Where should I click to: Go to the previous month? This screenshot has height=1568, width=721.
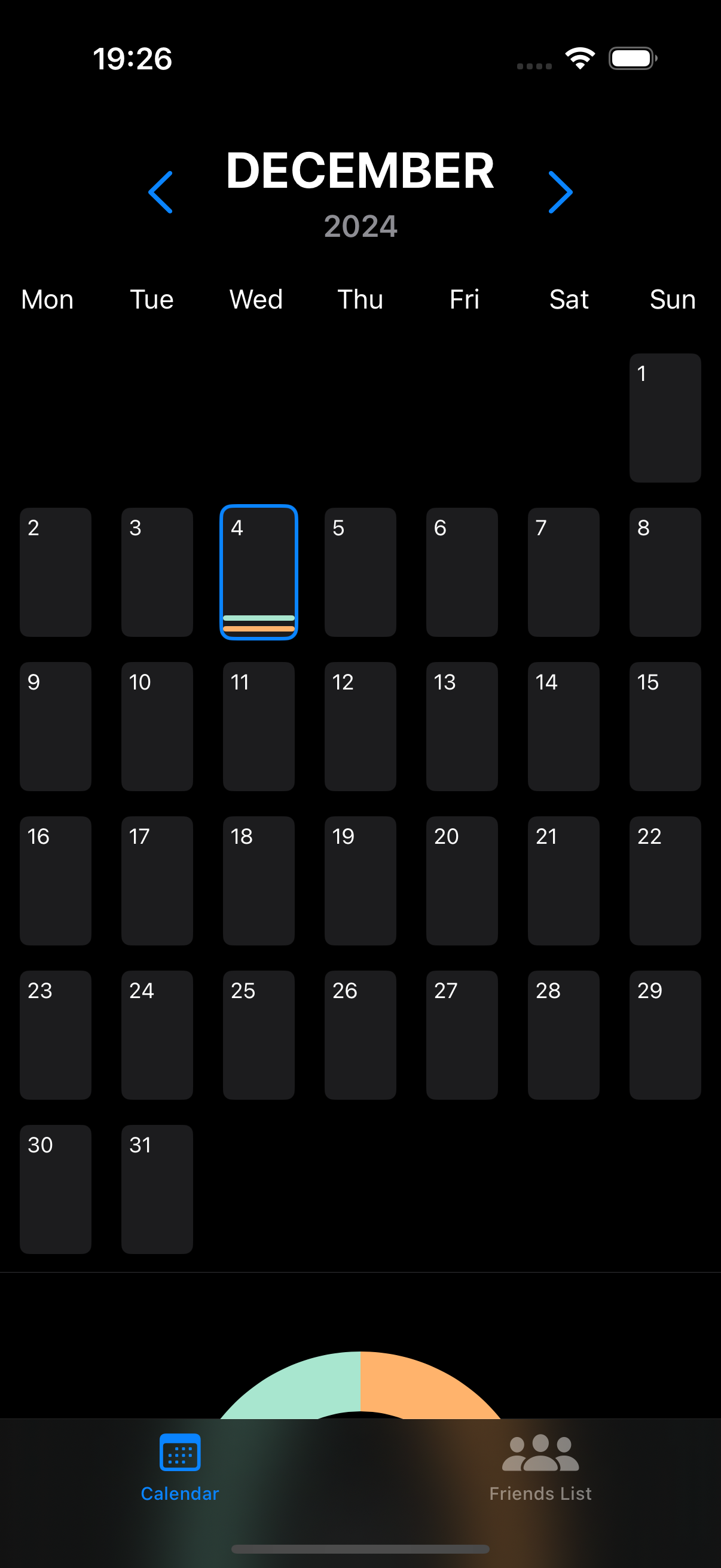[161, 193]
